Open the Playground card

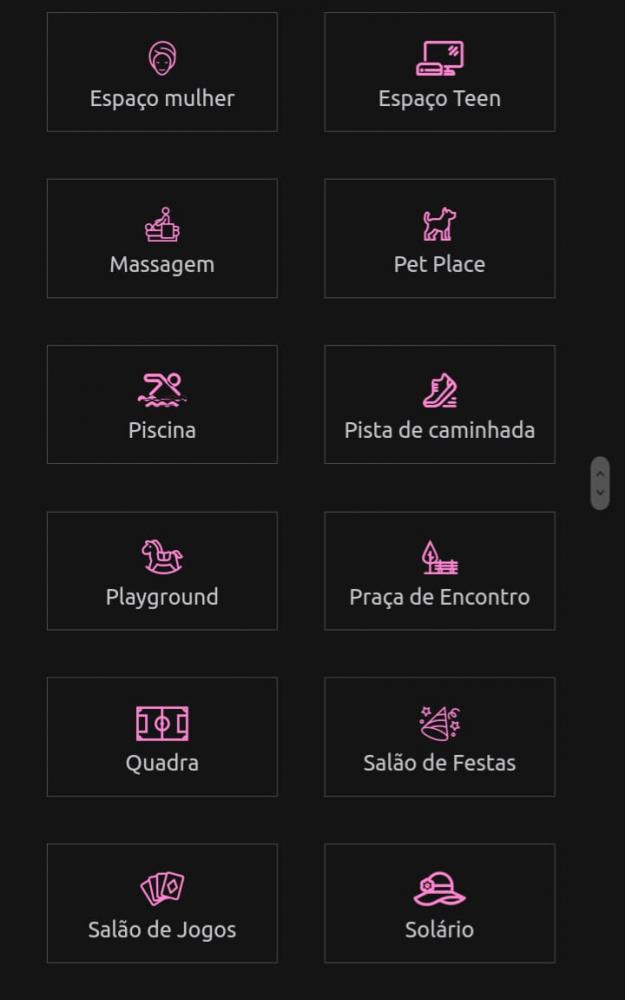point(162,571)
